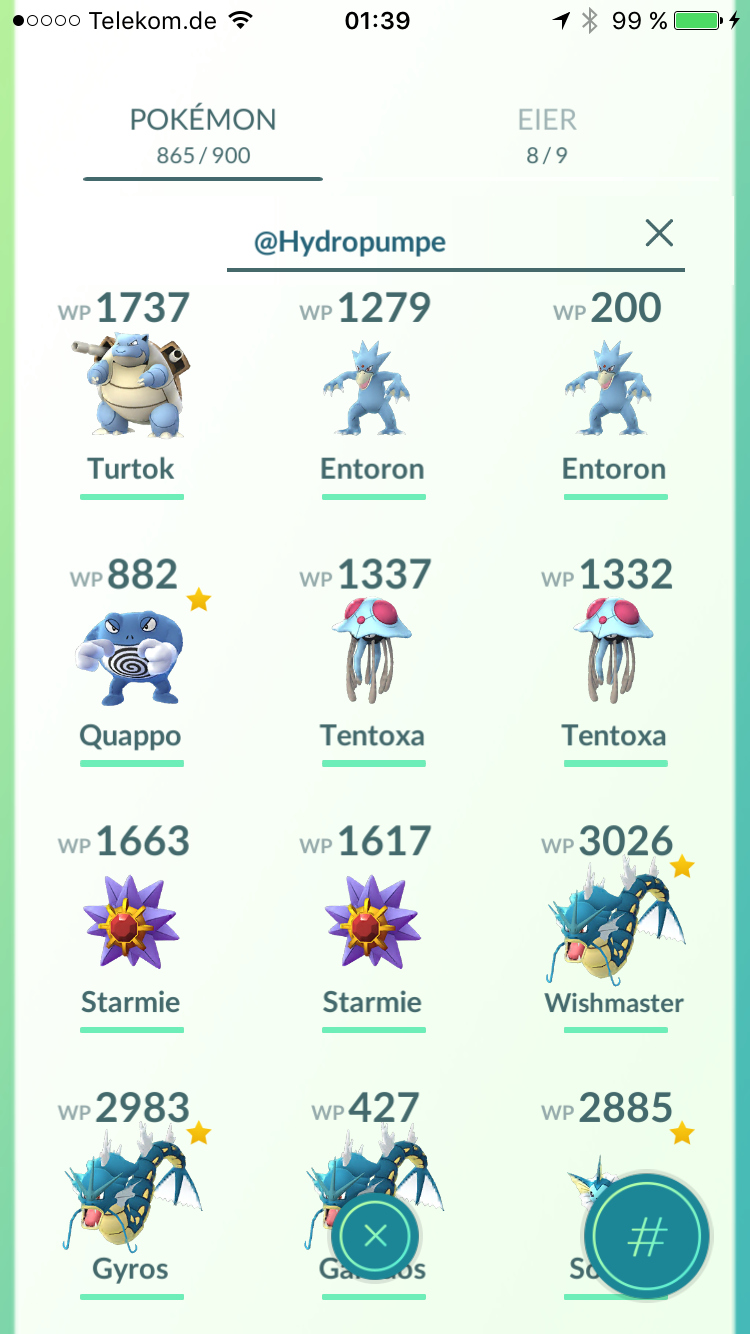The width and height of the screenshot is (750, 1334).
Task: Open the # sort options button
Action: [x=646, y=1237]
